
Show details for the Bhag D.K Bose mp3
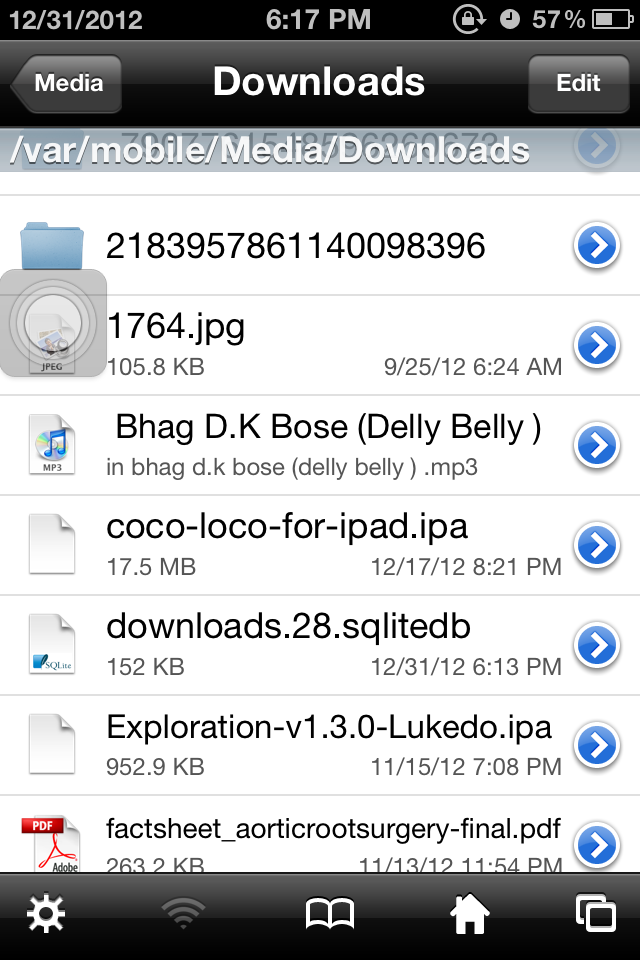[x=597, y=445]
